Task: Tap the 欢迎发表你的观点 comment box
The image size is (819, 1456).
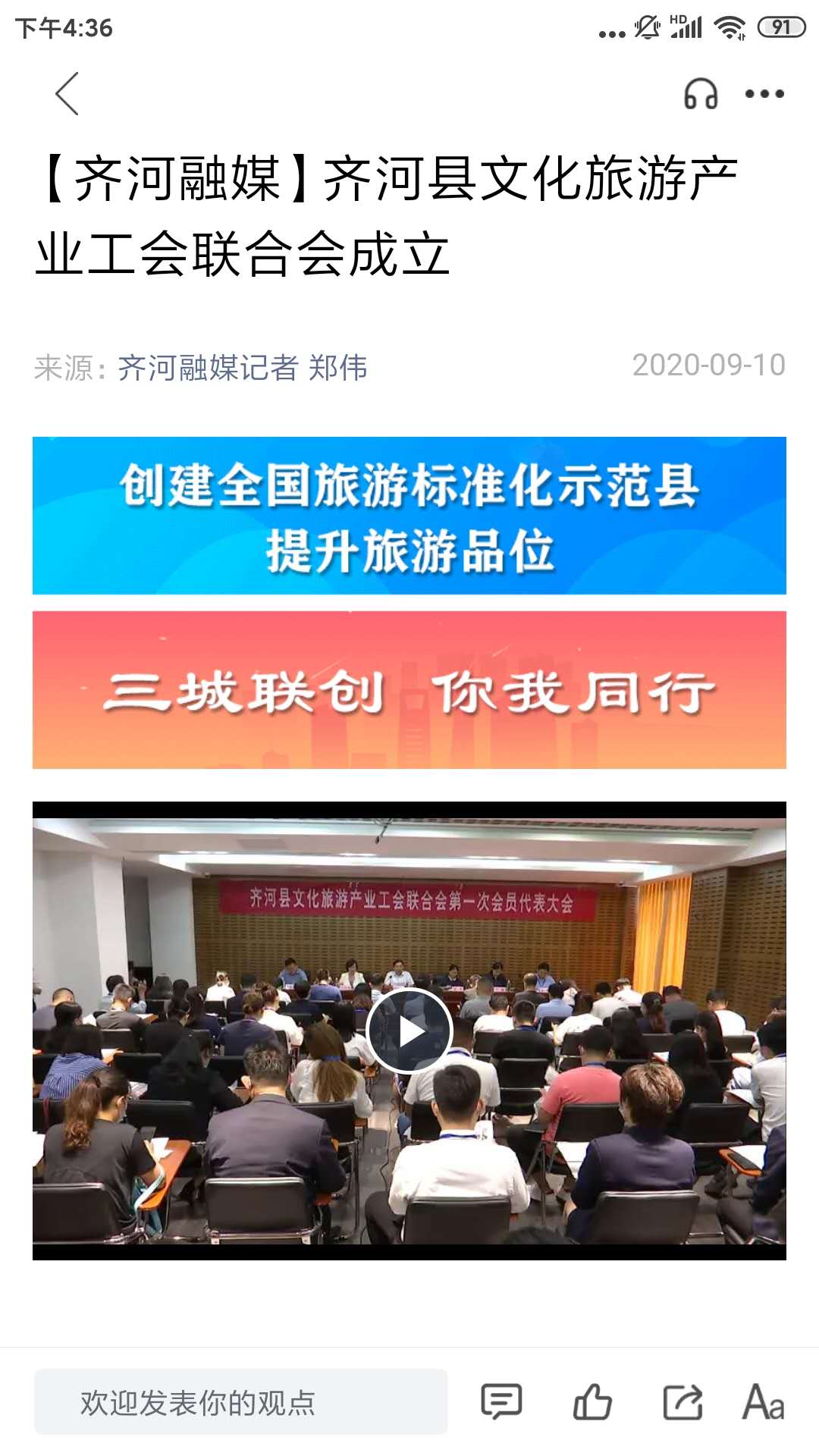Action: (241, 1402)
